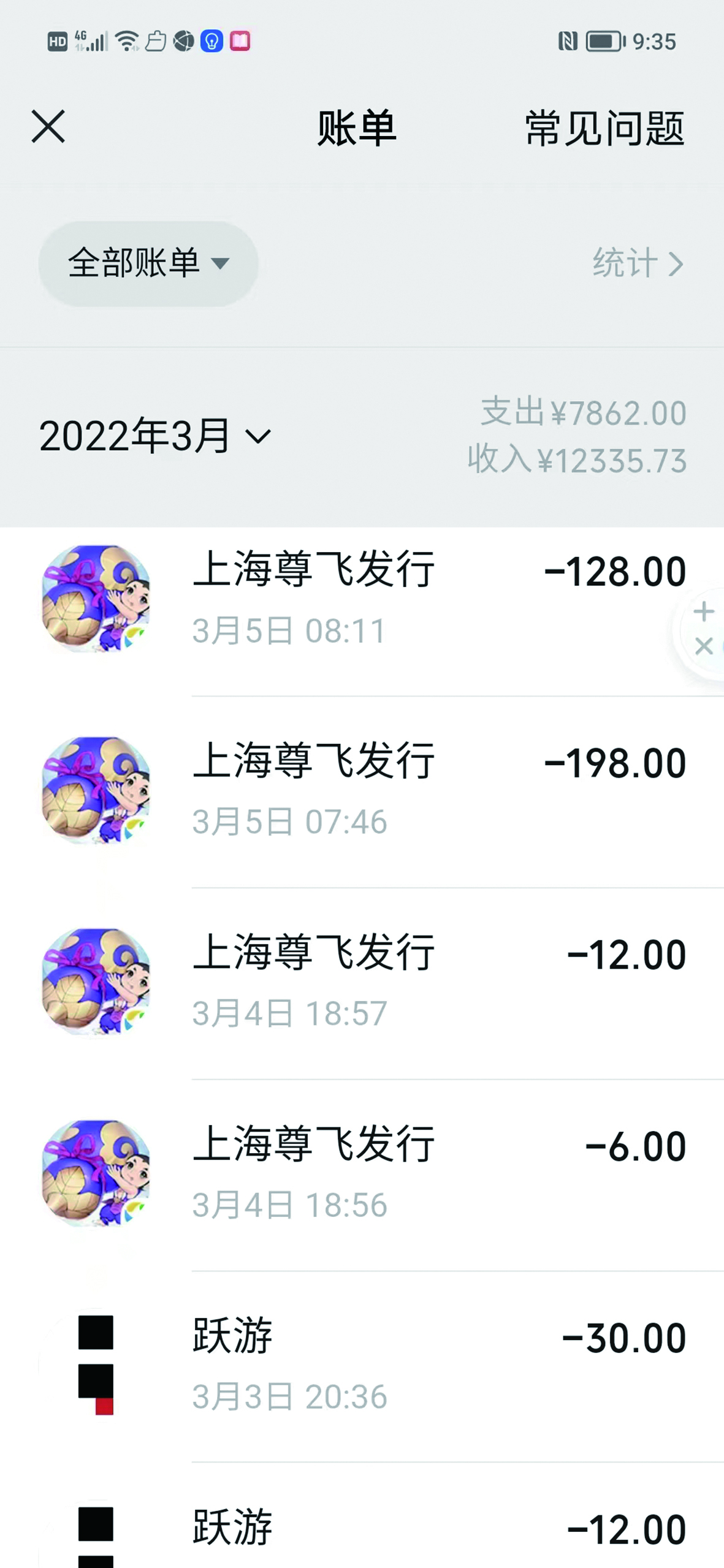Open 常见问题 help link
This screenshot has height=1568, width=724.
coord(604,129)
